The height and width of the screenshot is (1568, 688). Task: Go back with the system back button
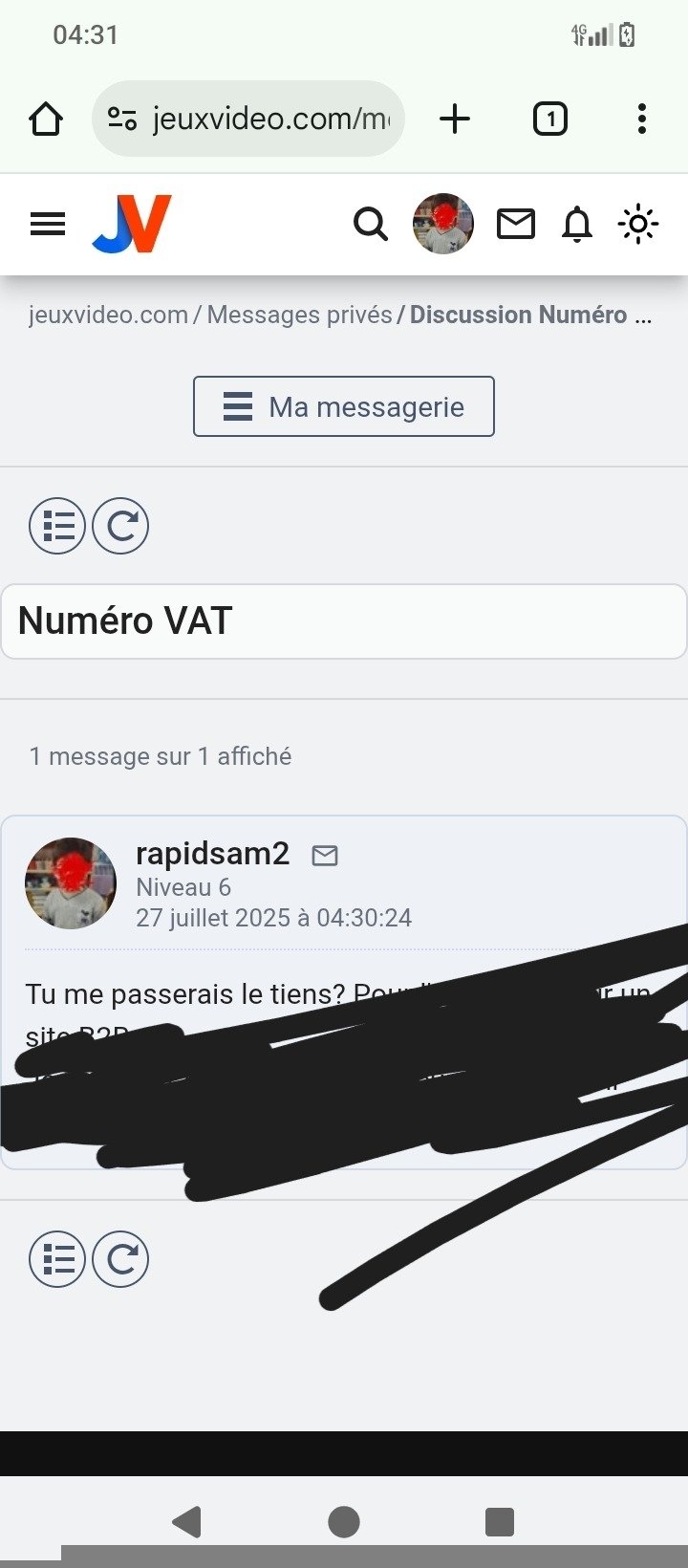click(186, 1521)
